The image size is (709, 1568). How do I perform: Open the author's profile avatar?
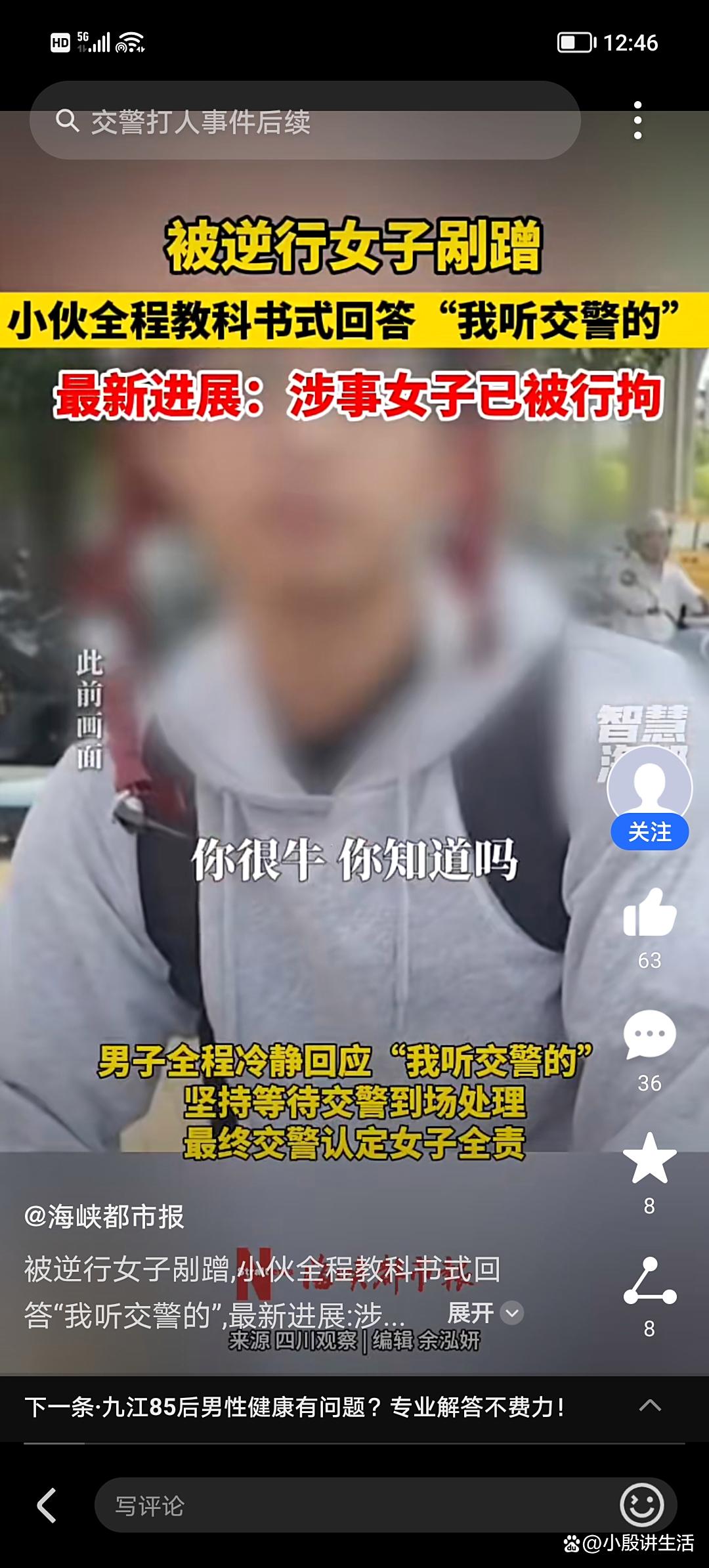click(649, 785)
